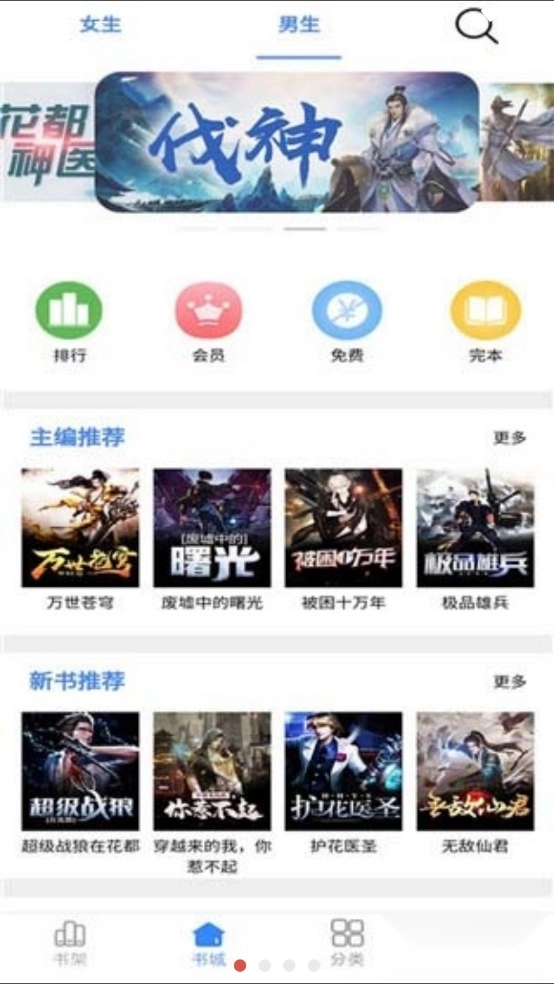
Task: Open the book 极品雄兵
Action: 475,540
